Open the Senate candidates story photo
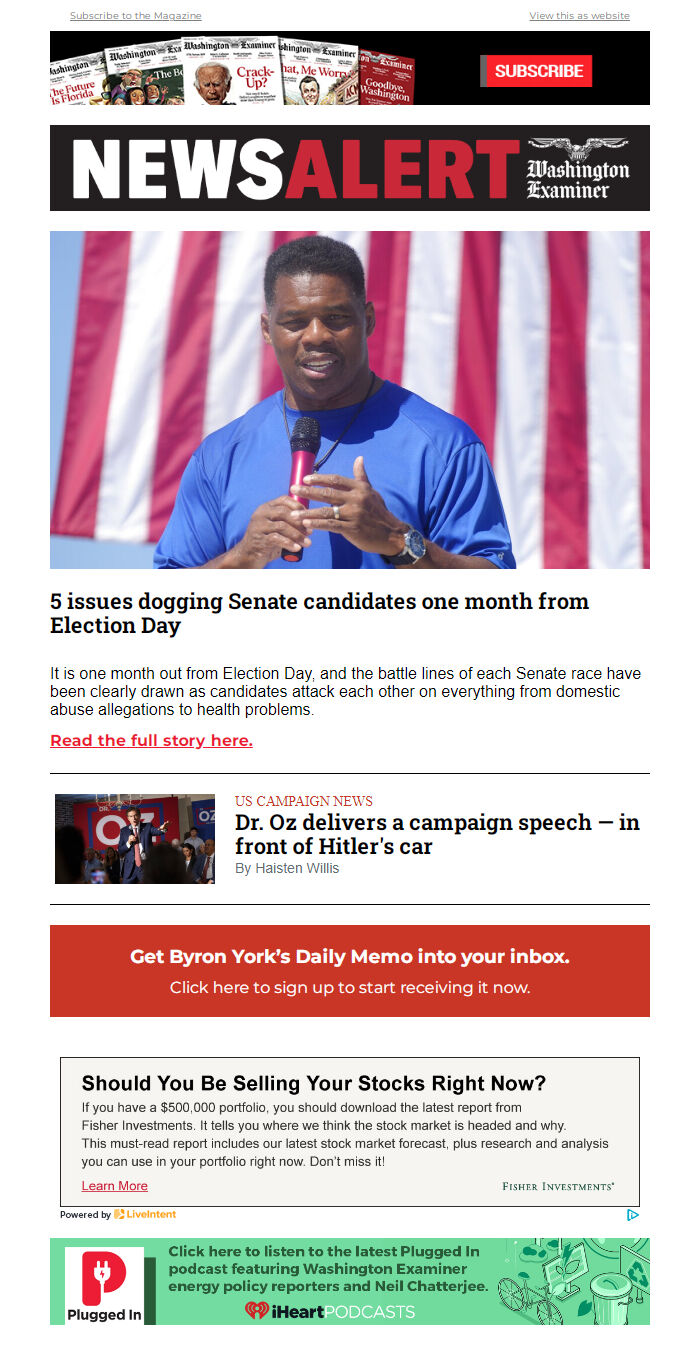Screen dimensions: 700x1349 pos(350,400)
